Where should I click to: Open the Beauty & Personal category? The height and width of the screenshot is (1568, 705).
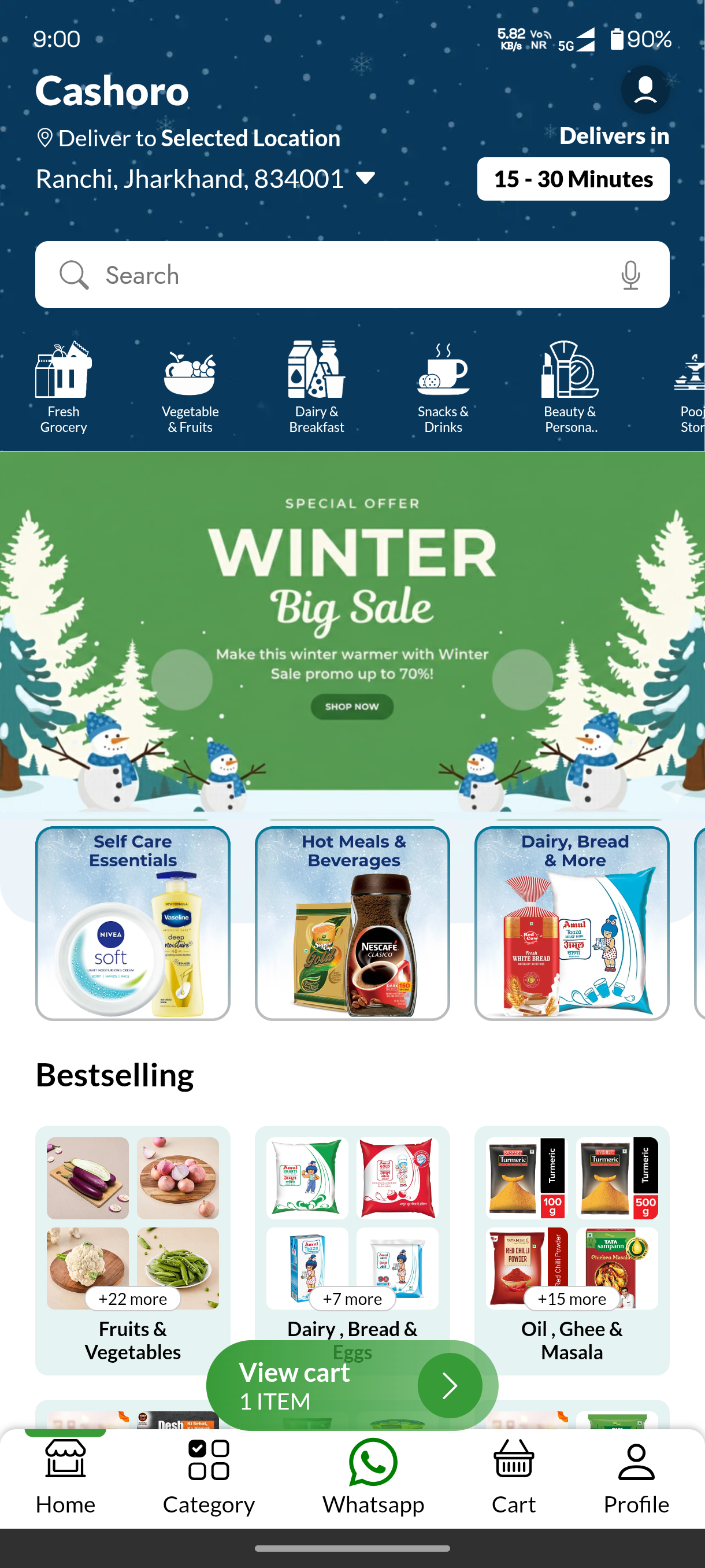point(570,387)
